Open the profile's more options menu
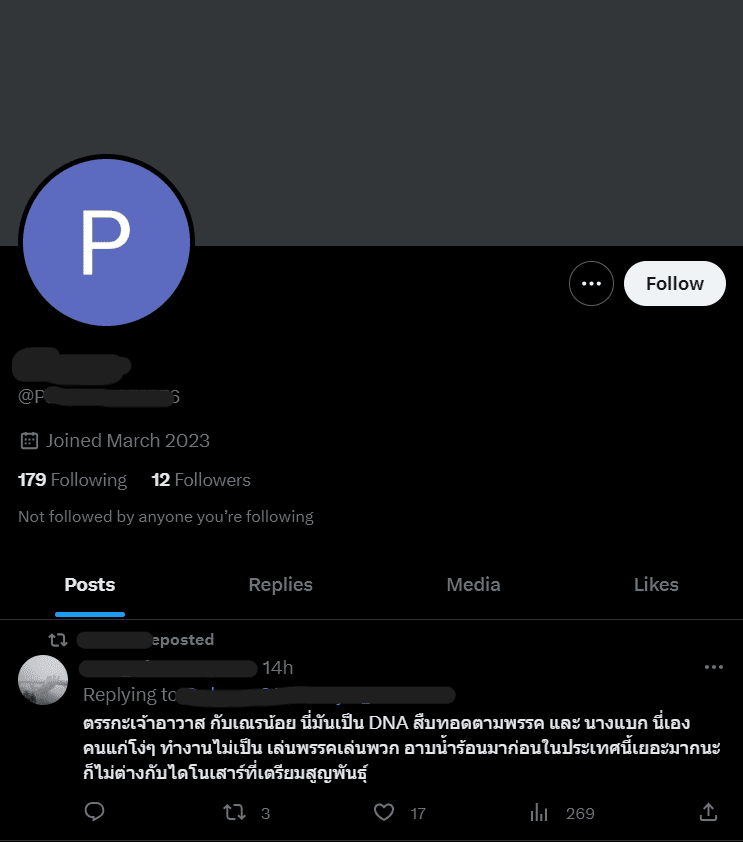This screenshot has height=842, width=743. pos(591,284)
